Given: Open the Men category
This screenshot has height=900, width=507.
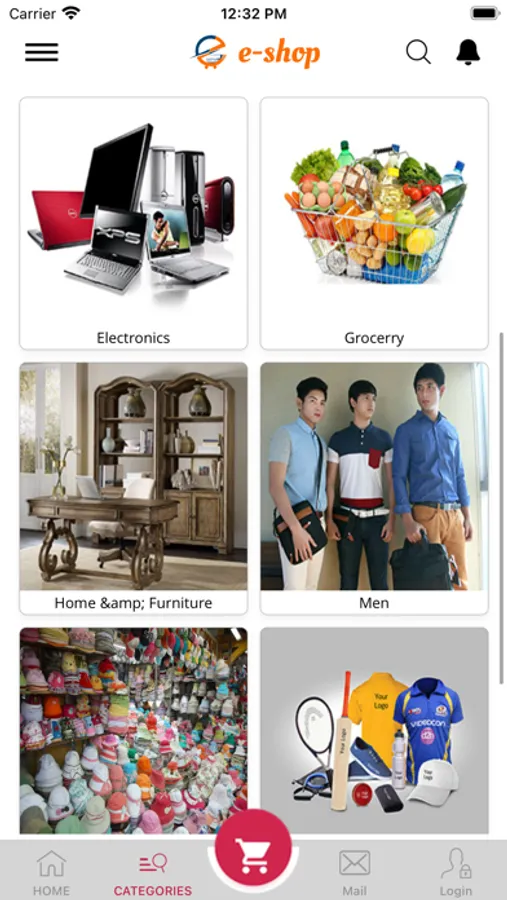Looking at the screenshot, I should [374, 488].
